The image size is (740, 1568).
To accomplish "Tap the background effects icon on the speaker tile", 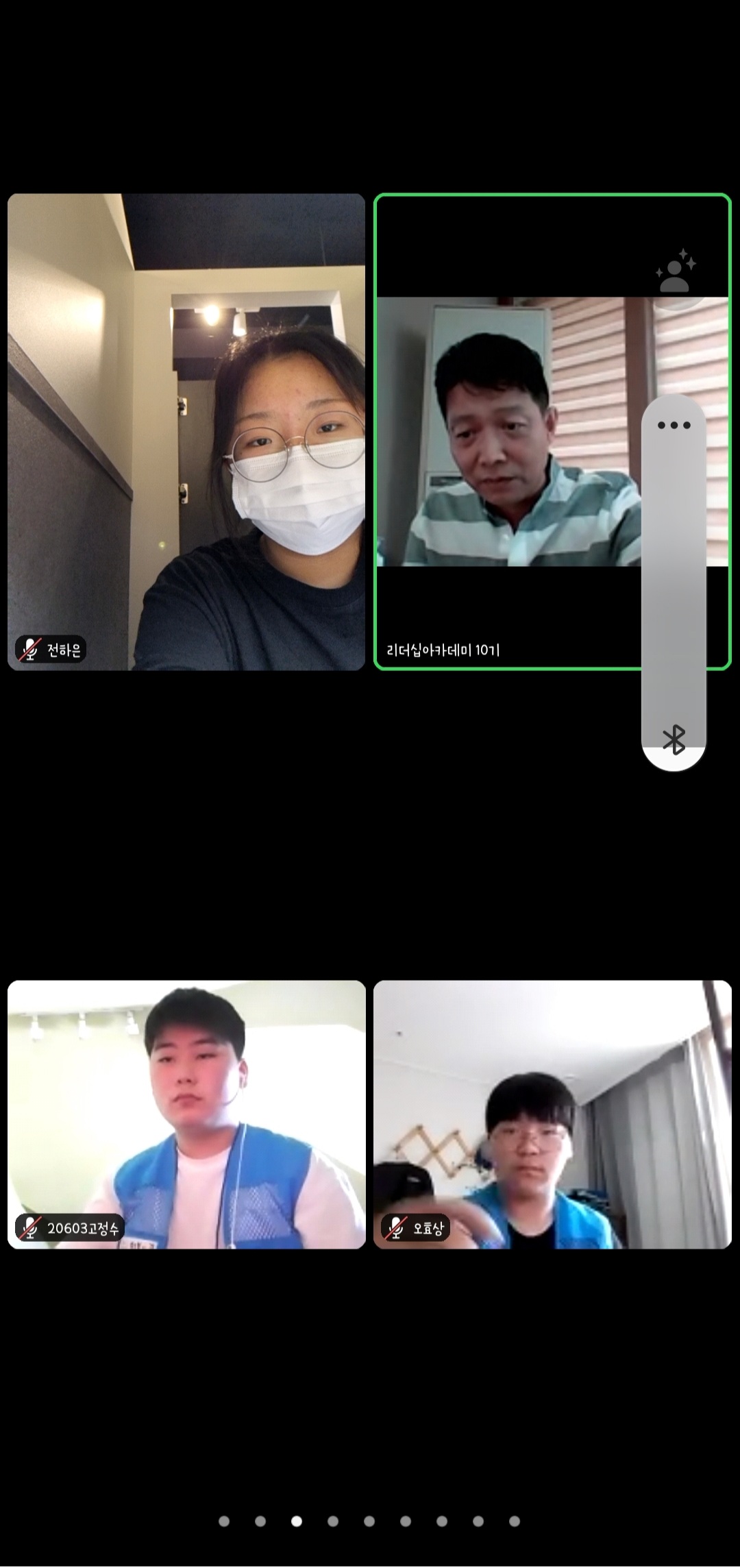I will [676, 272].
